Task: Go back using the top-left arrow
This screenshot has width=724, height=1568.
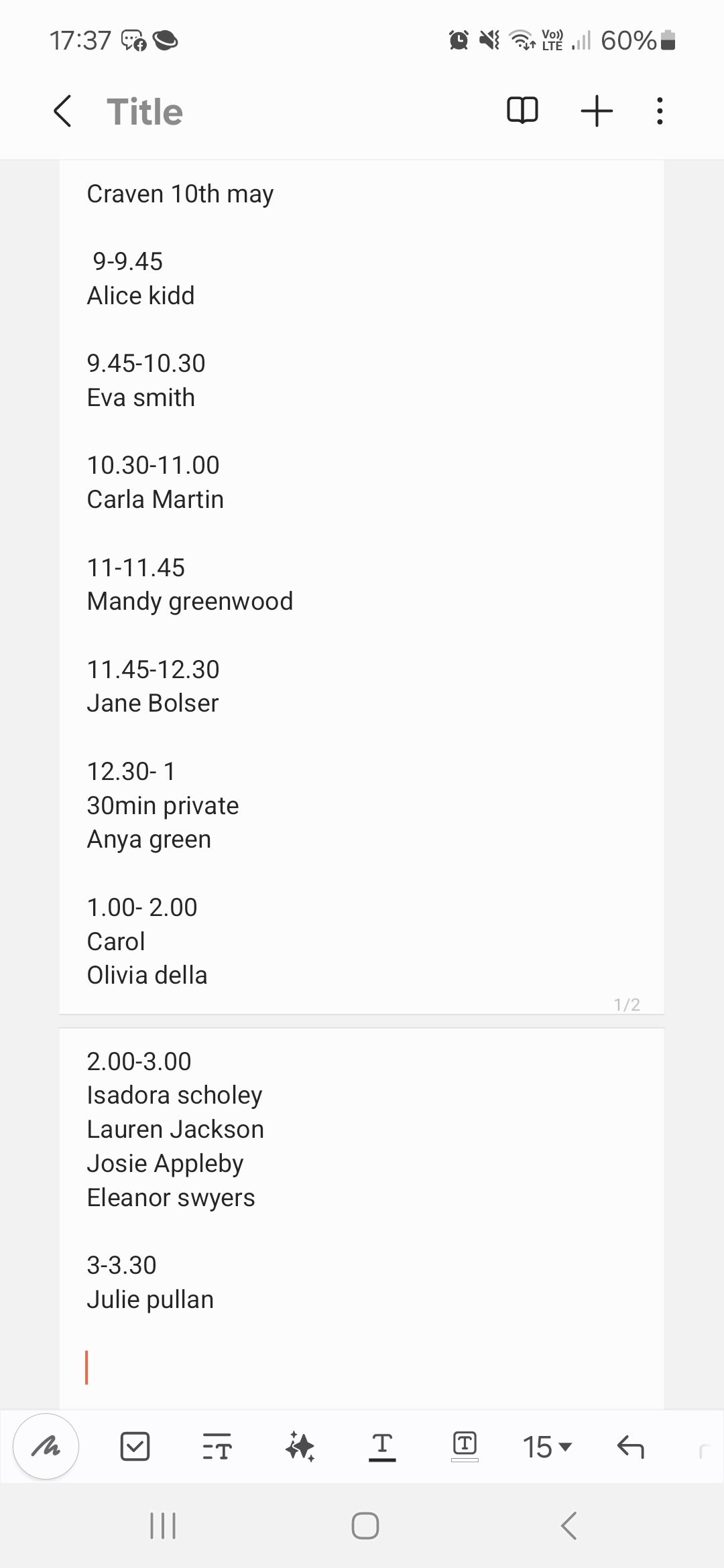Action: [62, 111]
